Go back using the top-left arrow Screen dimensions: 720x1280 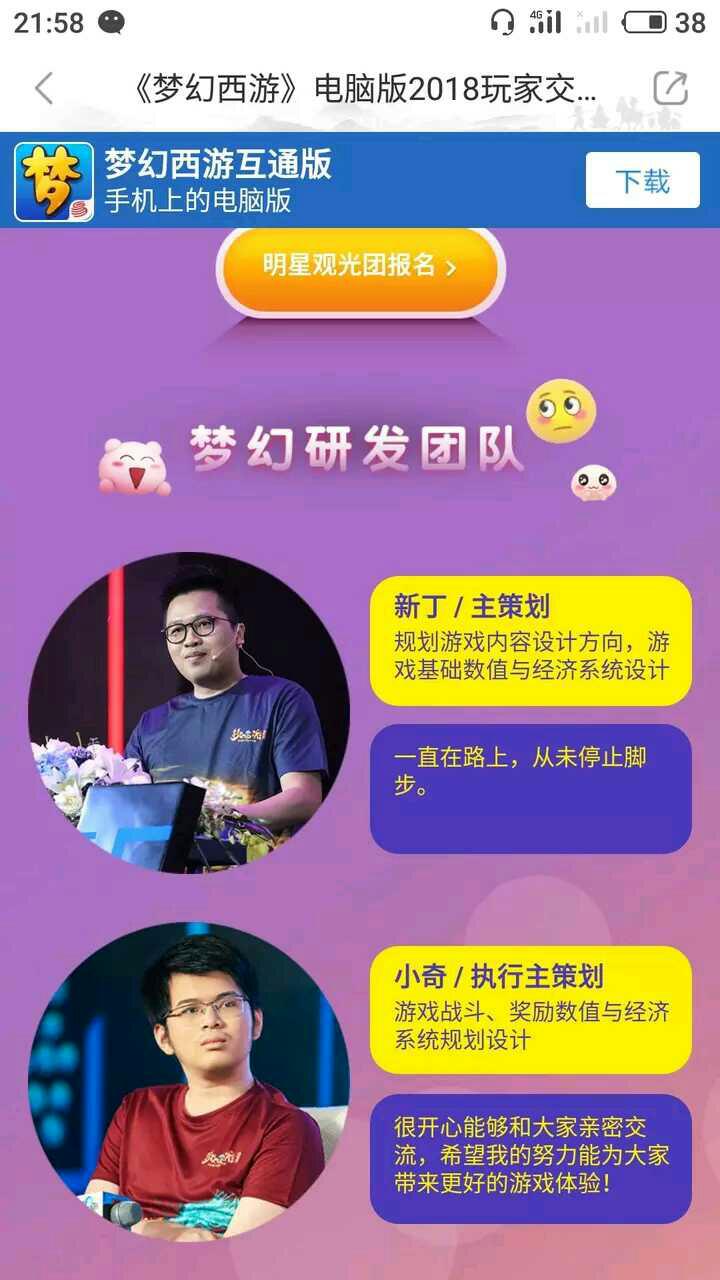point(43,89)
